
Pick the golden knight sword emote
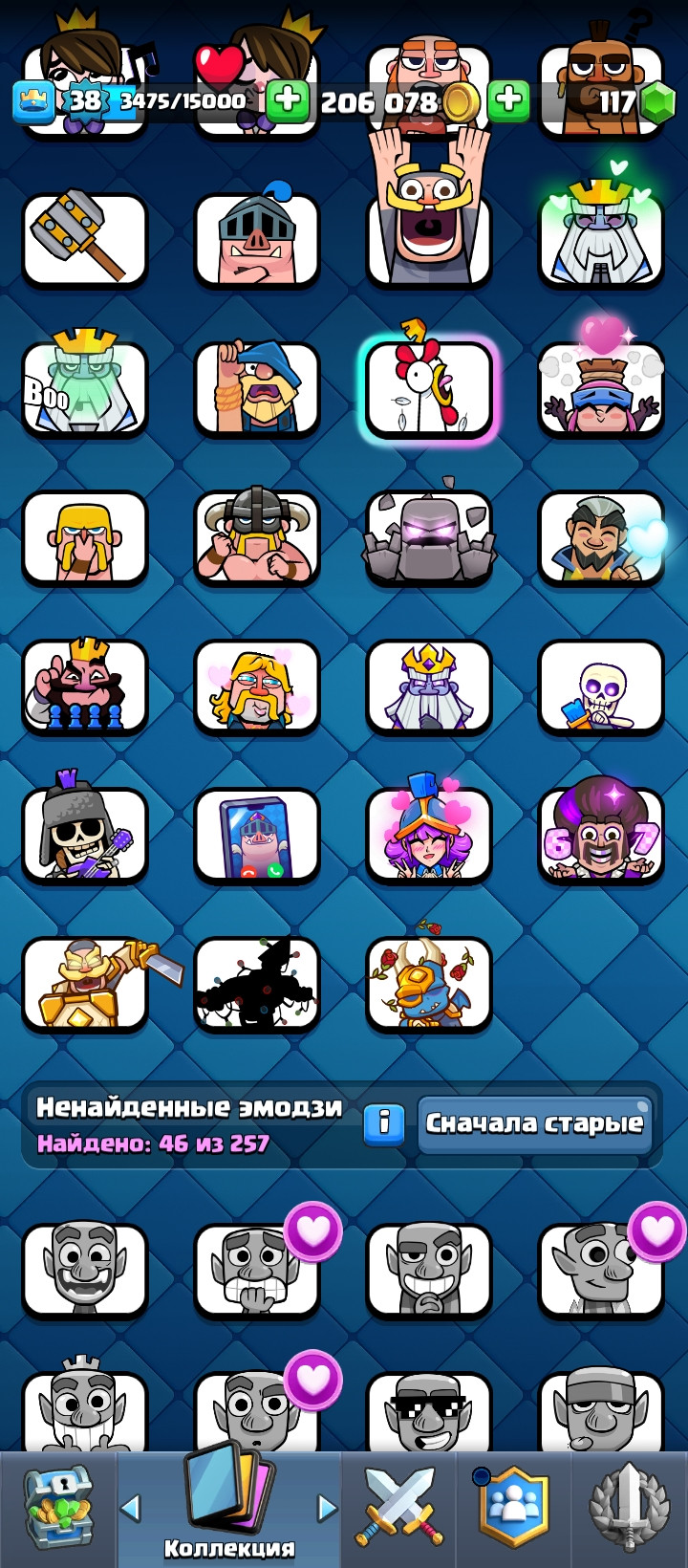pyautogui.click(x=85, y=984)
